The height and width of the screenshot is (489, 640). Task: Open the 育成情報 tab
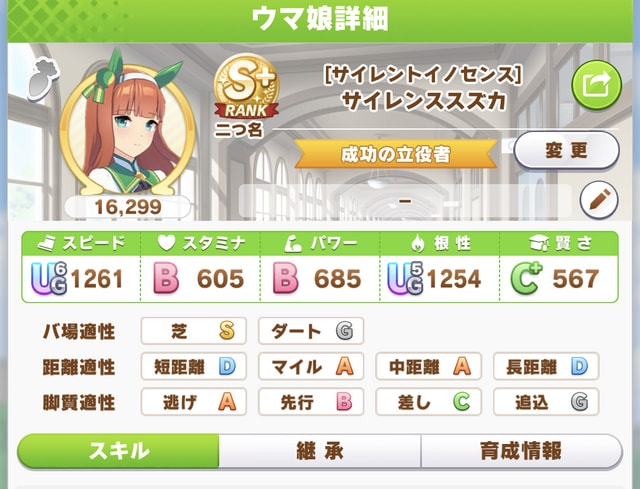point(522,450)
